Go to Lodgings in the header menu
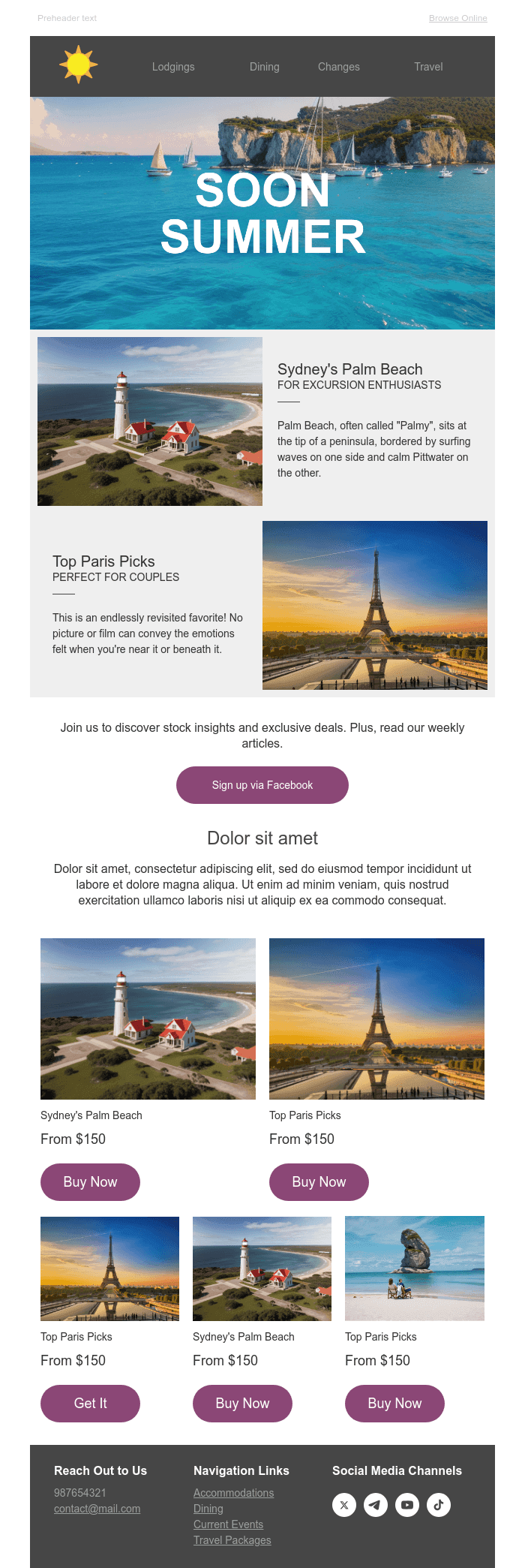This screenshot has width=525, height=1568. (x=173, y=67)
